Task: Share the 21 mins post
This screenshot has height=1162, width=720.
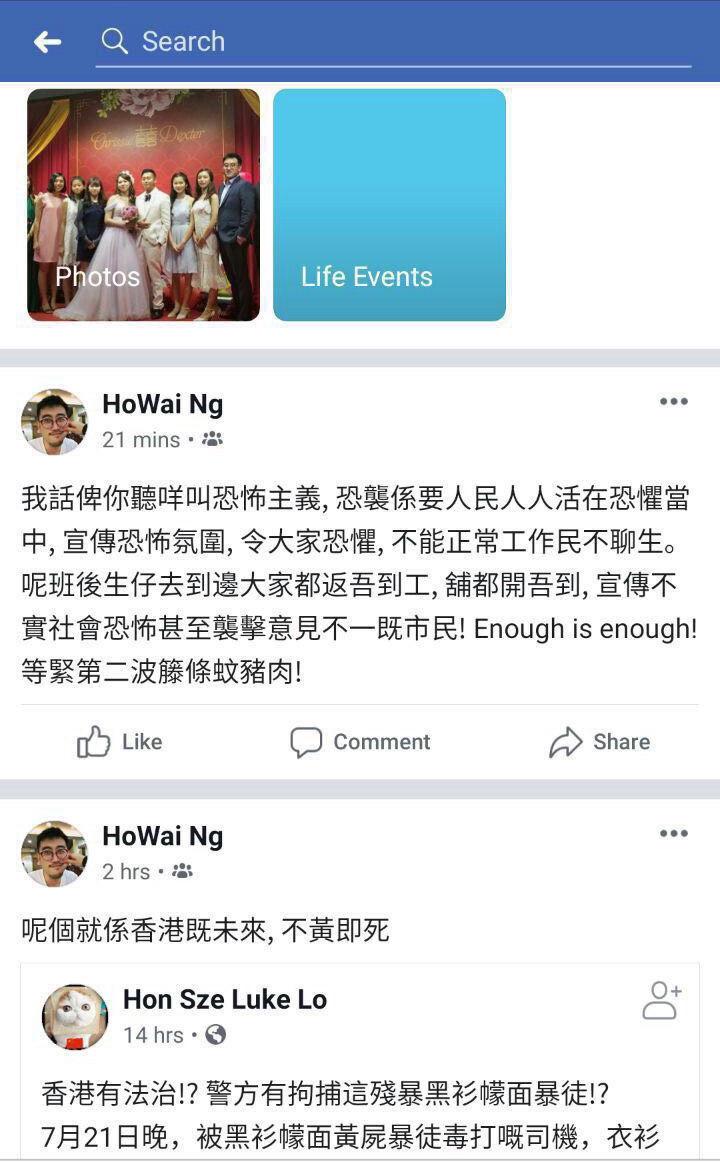Action: 599,742
